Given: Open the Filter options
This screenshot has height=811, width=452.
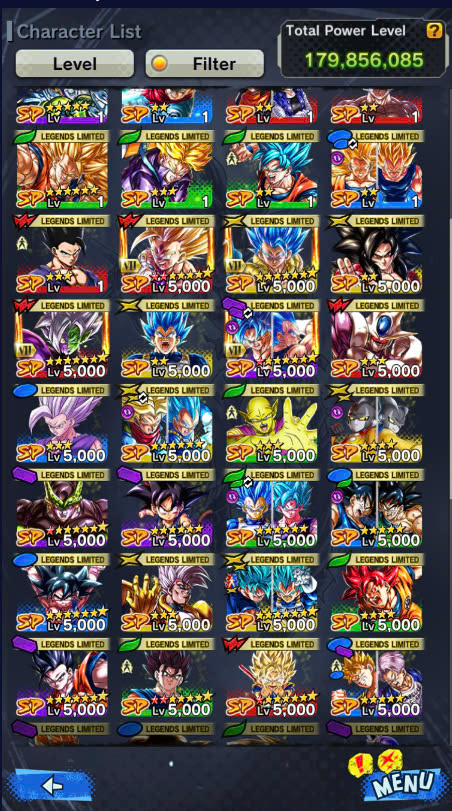Looking at the screenshot, I should click(x=205, y=64).
